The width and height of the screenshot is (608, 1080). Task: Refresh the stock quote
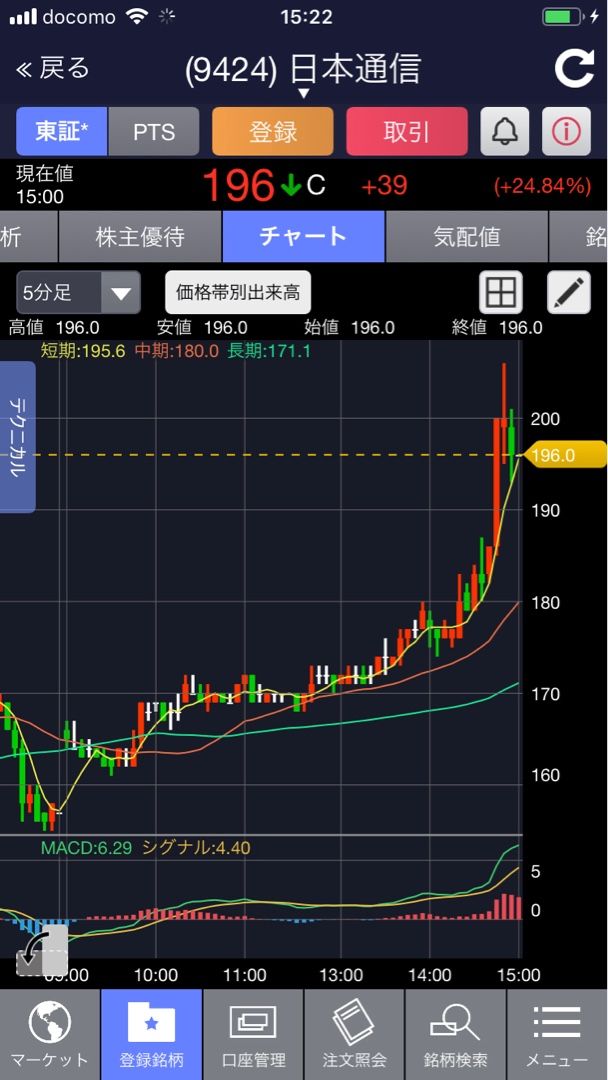click(574, 68)
